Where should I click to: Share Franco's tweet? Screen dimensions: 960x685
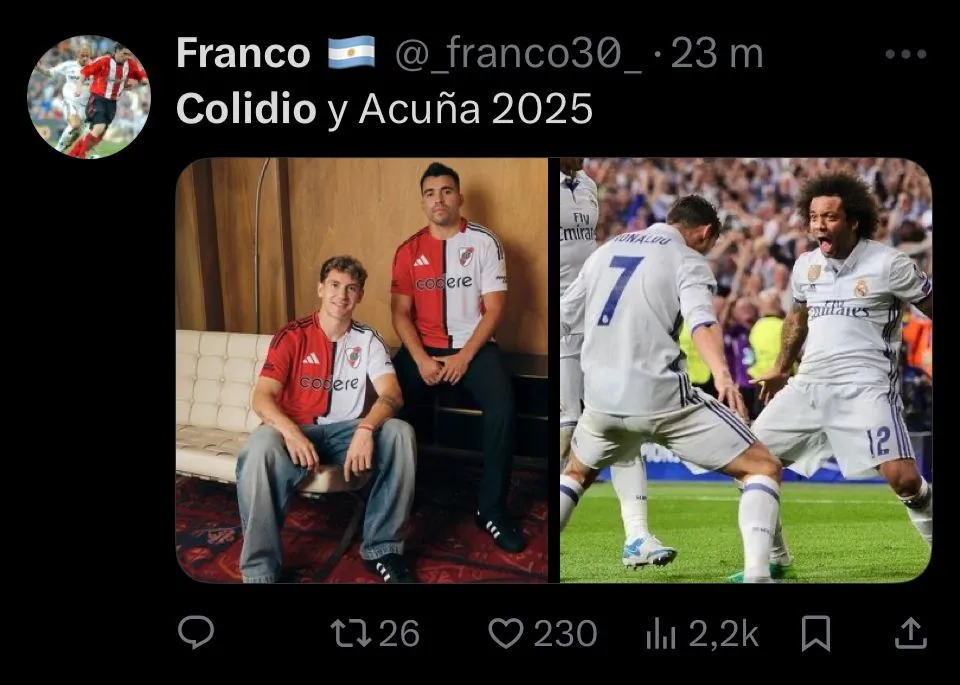click(x=908, y=633)
